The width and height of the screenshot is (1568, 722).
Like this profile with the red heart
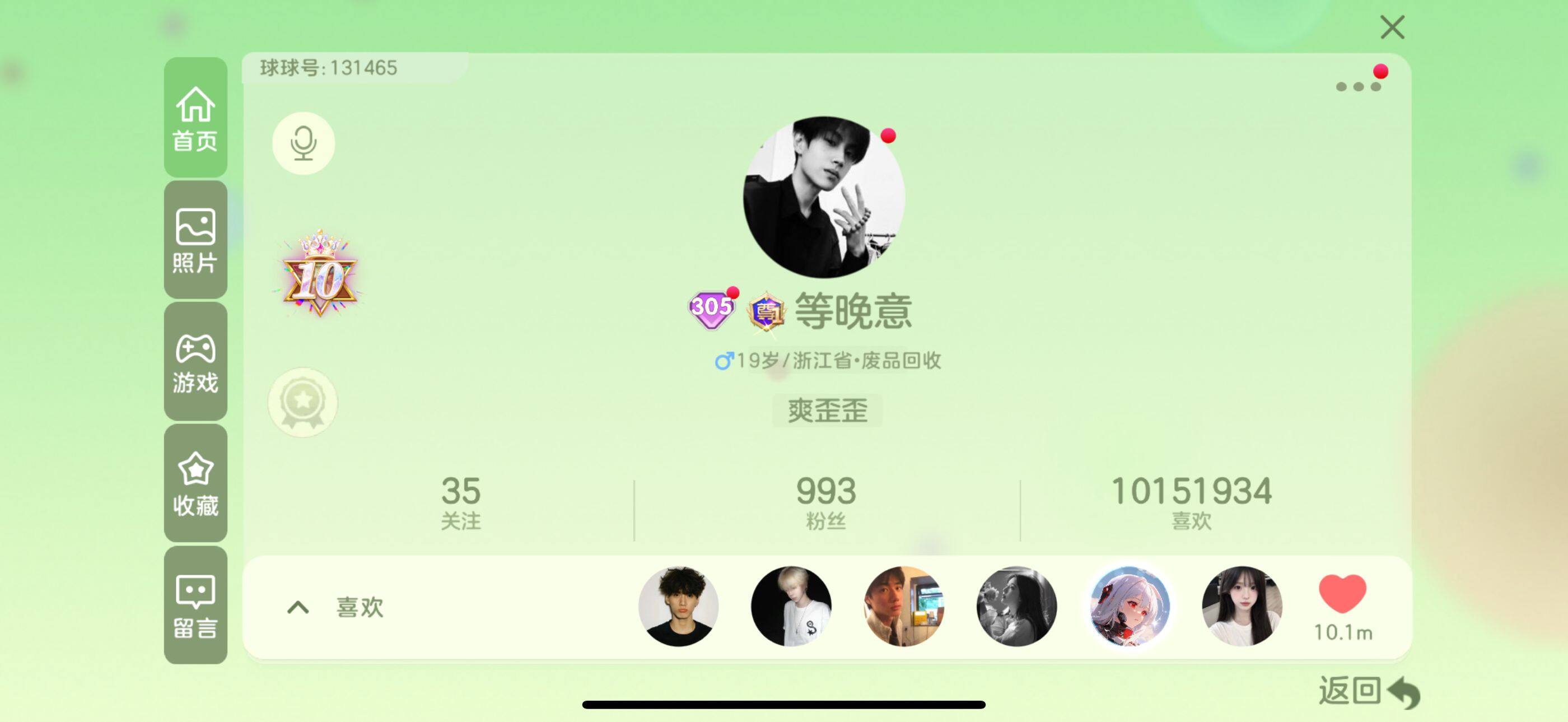(1342, 595)
